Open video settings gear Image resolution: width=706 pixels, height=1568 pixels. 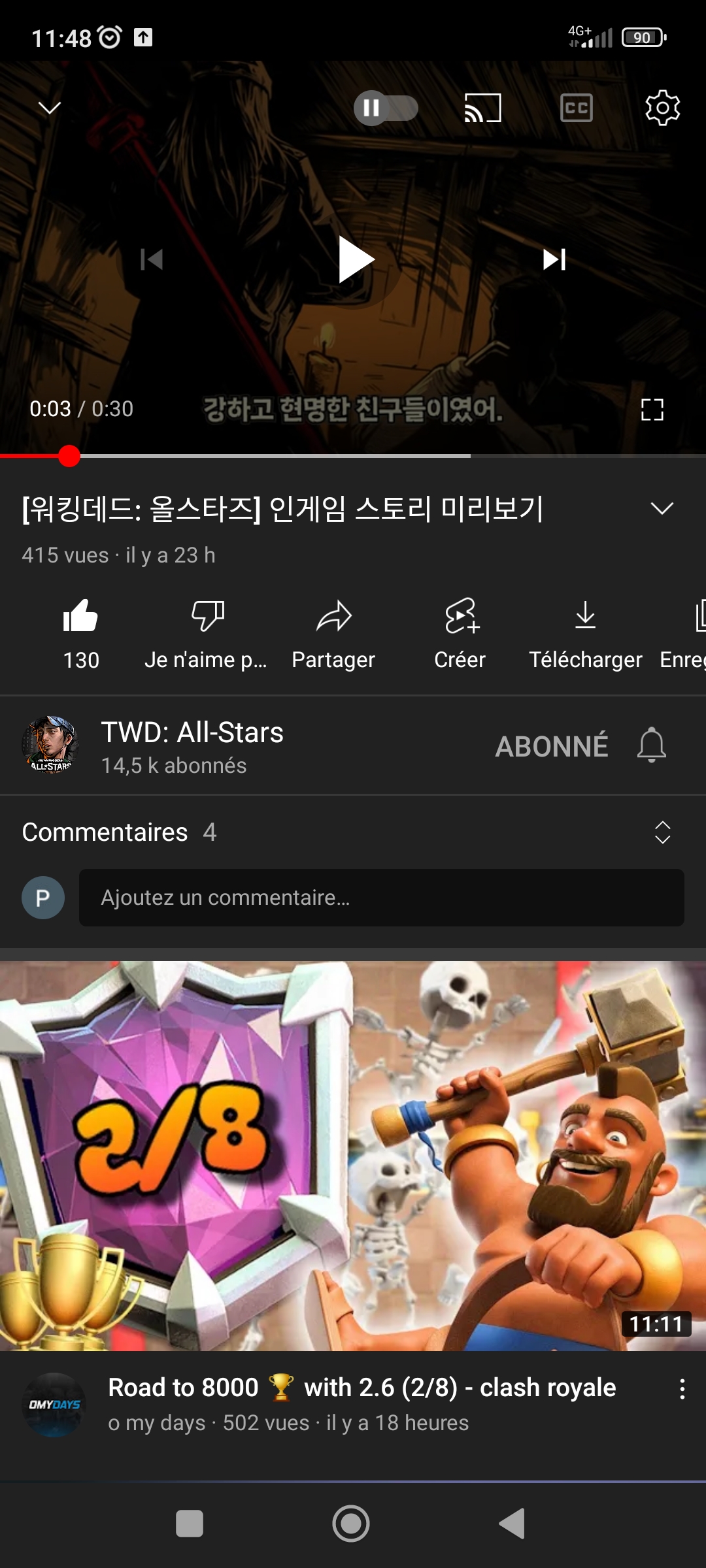coord(662,108)
